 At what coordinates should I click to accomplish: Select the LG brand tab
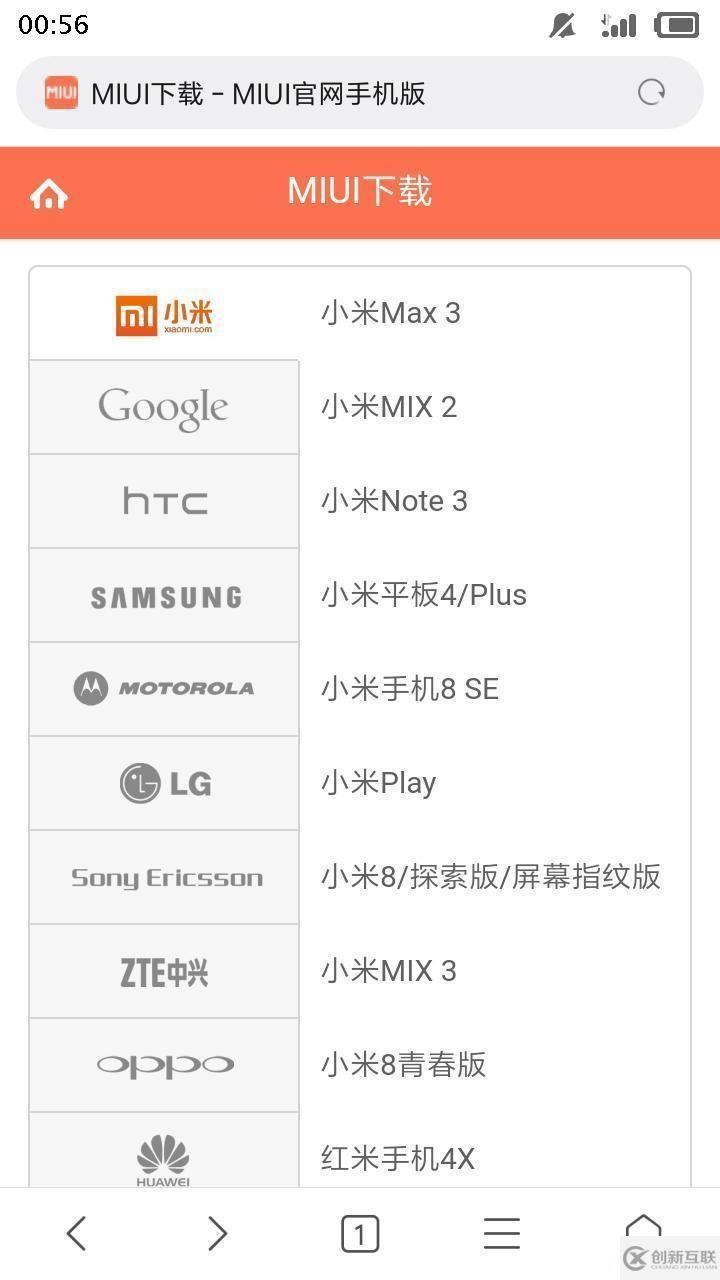(164, 783)
